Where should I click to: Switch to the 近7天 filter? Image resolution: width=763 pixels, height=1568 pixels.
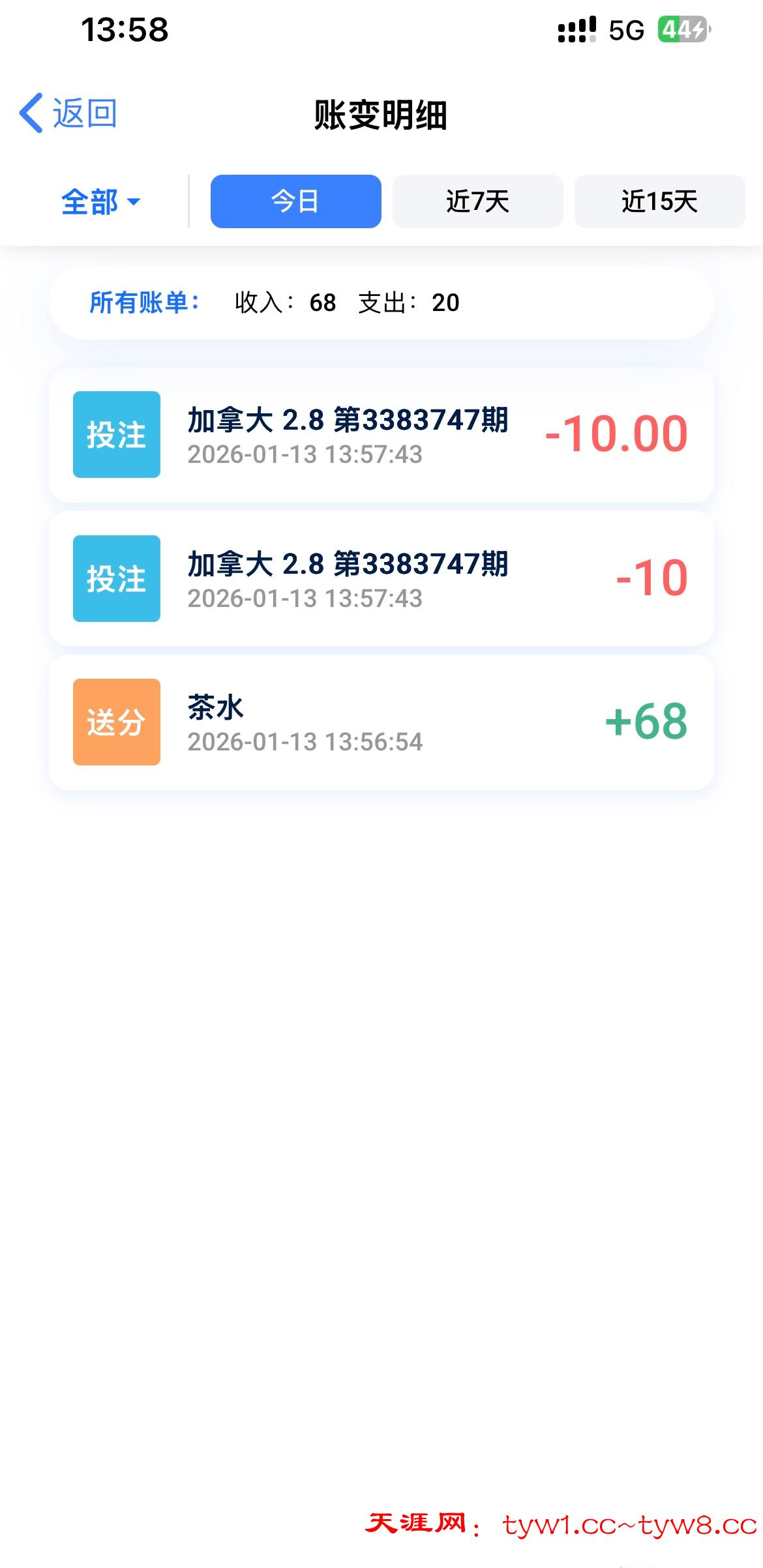477,201
